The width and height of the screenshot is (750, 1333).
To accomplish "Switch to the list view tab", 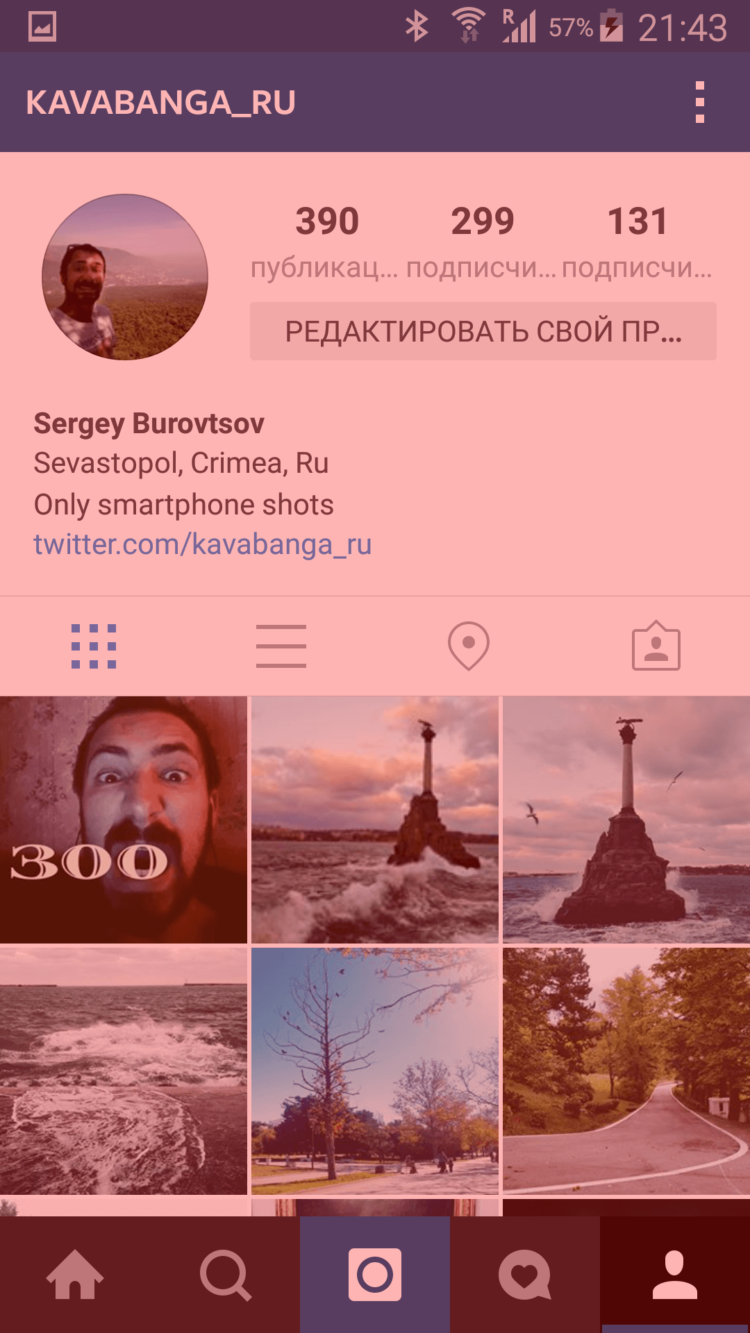I will click(x=281, y=646).
